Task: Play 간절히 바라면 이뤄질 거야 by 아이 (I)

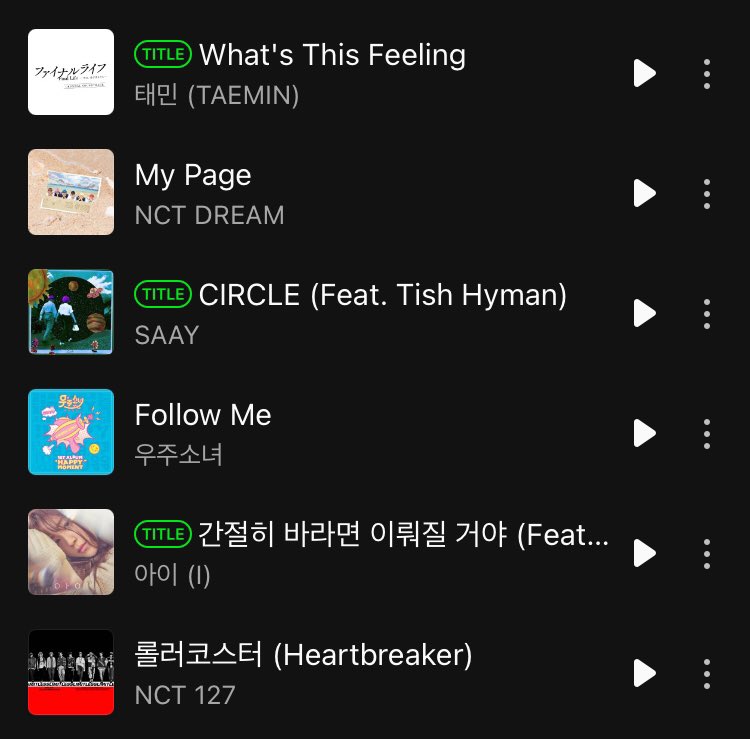Action: click(645, 553)
